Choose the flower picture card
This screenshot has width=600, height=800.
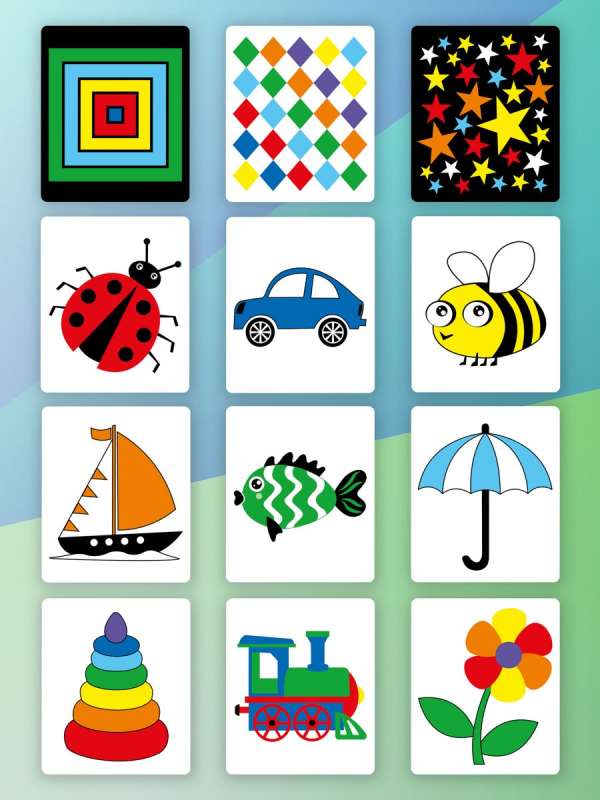[x=485, y=686]
